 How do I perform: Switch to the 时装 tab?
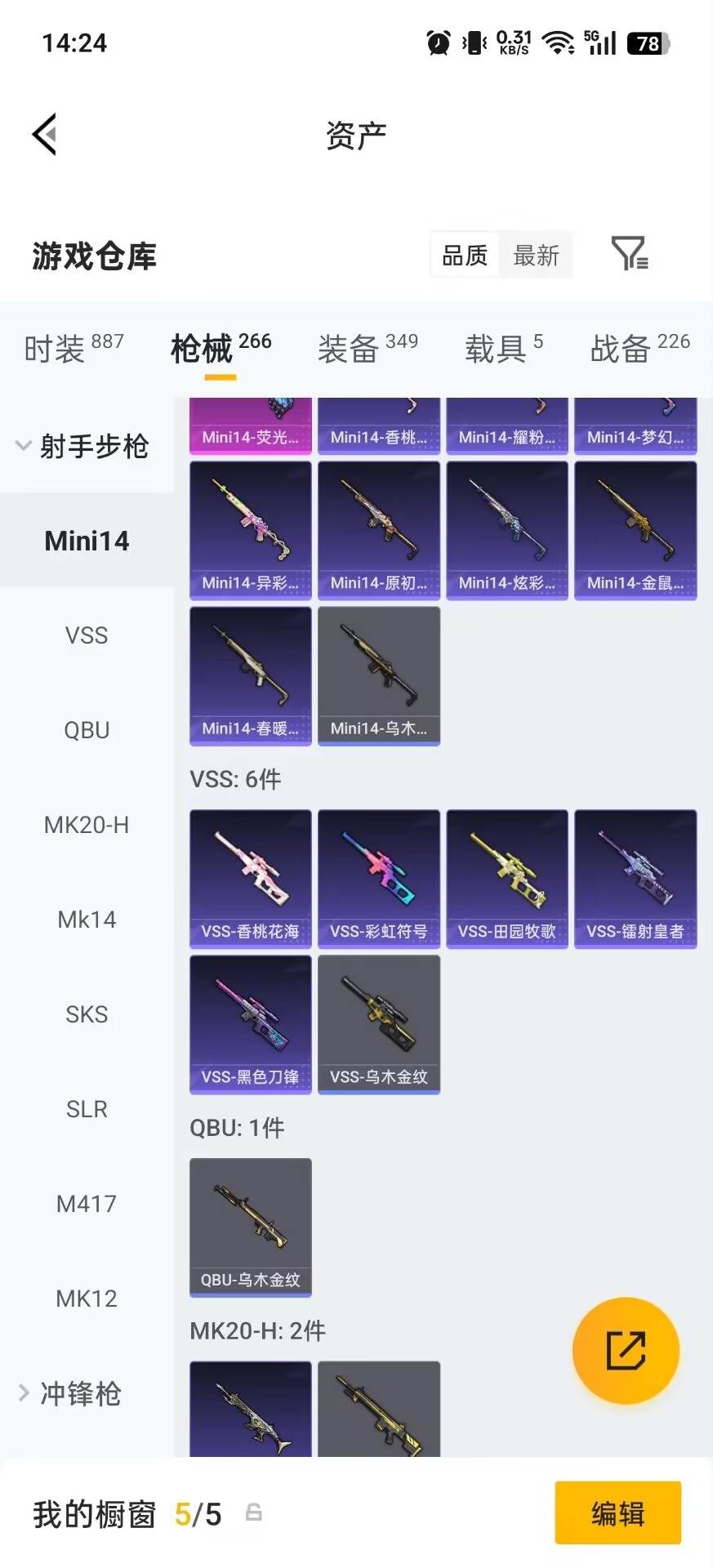coord(74,348)
